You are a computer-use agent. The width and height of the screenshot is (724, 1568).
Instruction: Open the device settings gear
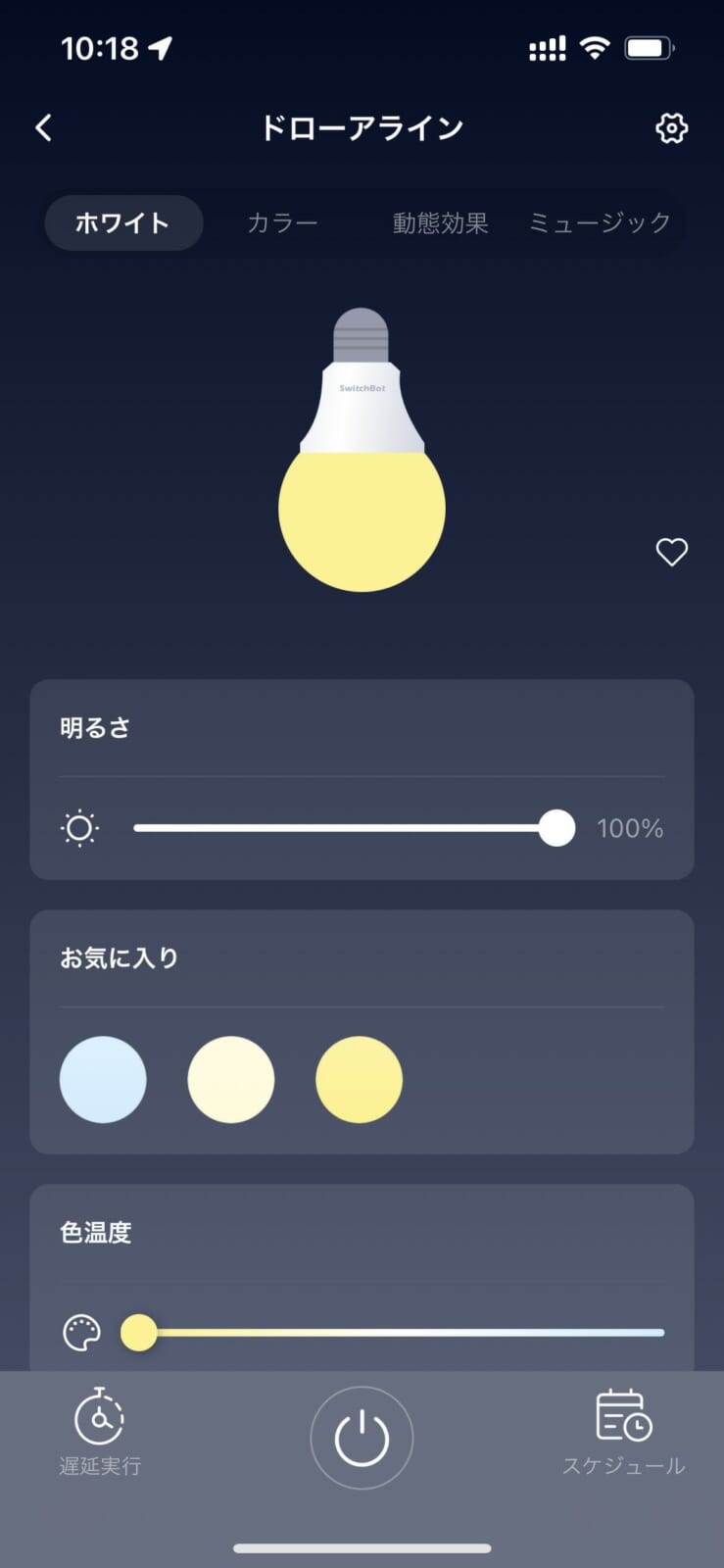point(672,127)
